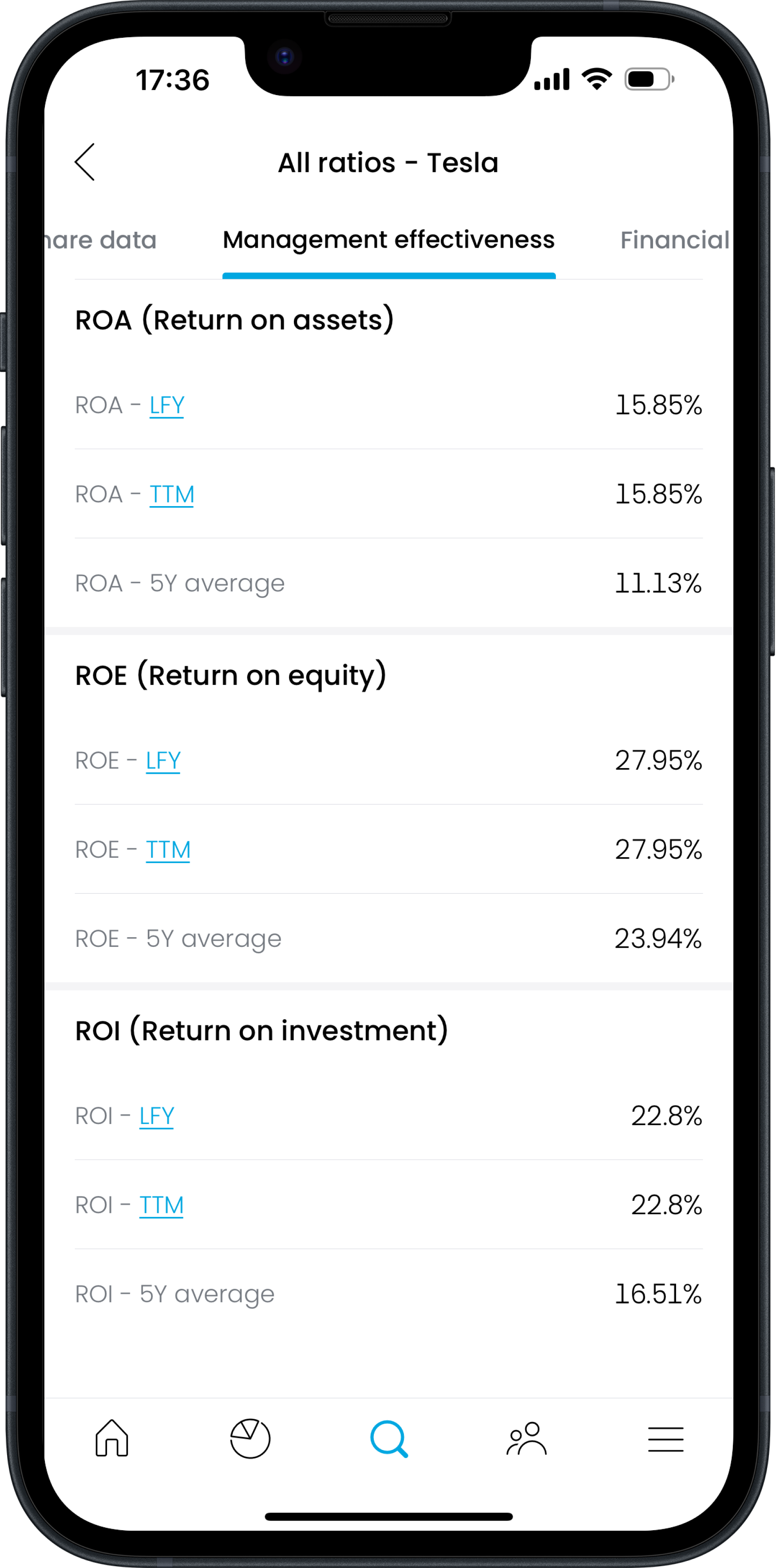This screenshot has width=776, height=1568.
Task: Open the pie chart portfolio icon
Action: 249,1439
